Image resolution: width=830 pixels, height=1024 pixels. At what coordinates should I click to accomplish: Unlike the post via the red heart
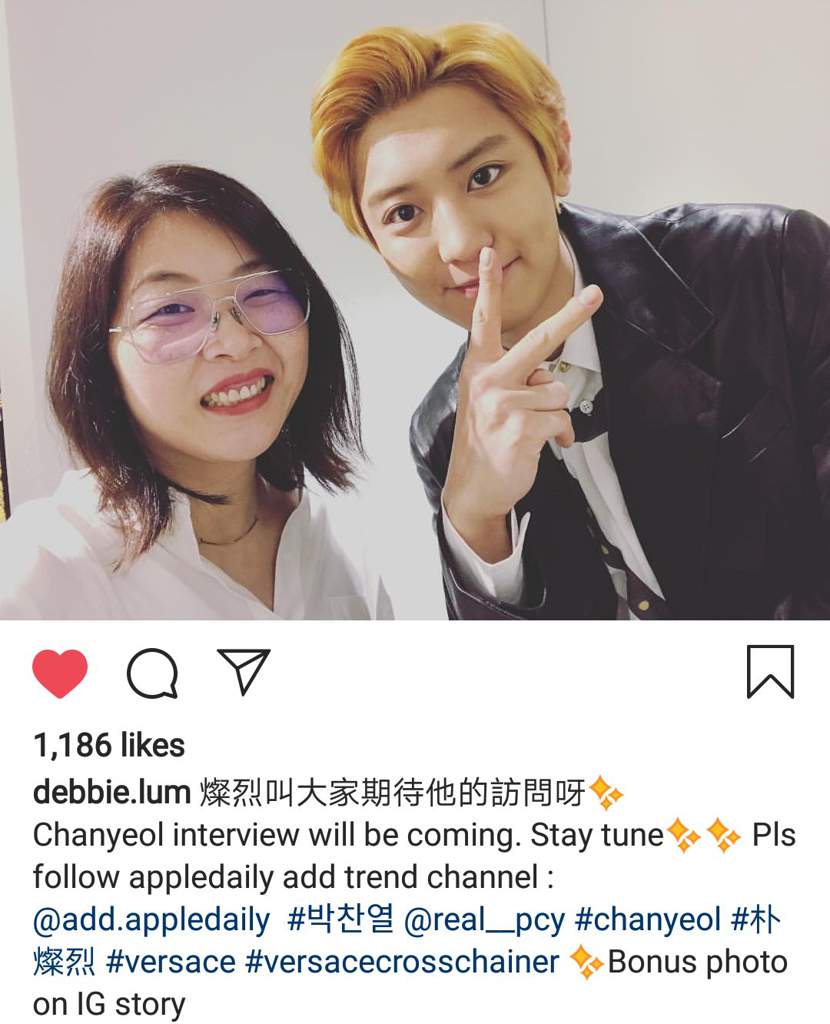pyautogui.click(x=60, y=673)
